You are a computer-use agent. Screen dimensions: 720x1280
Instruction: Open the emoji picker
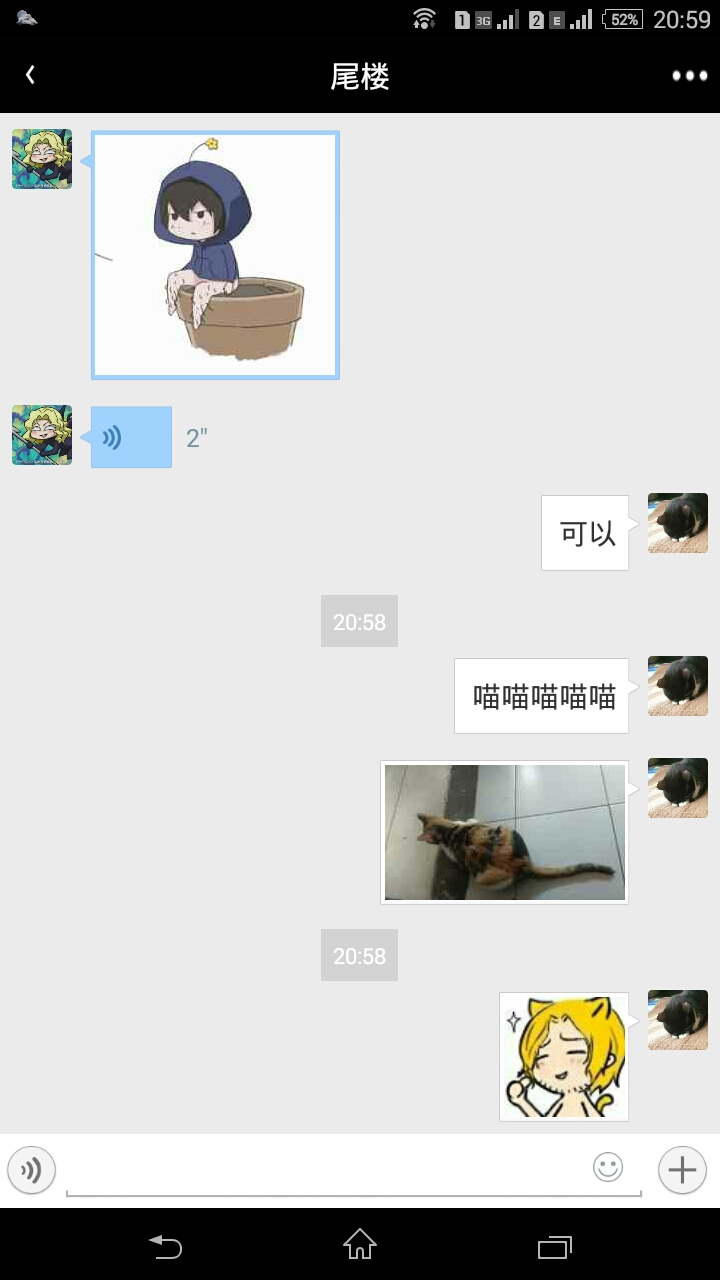click(608, 1167)
